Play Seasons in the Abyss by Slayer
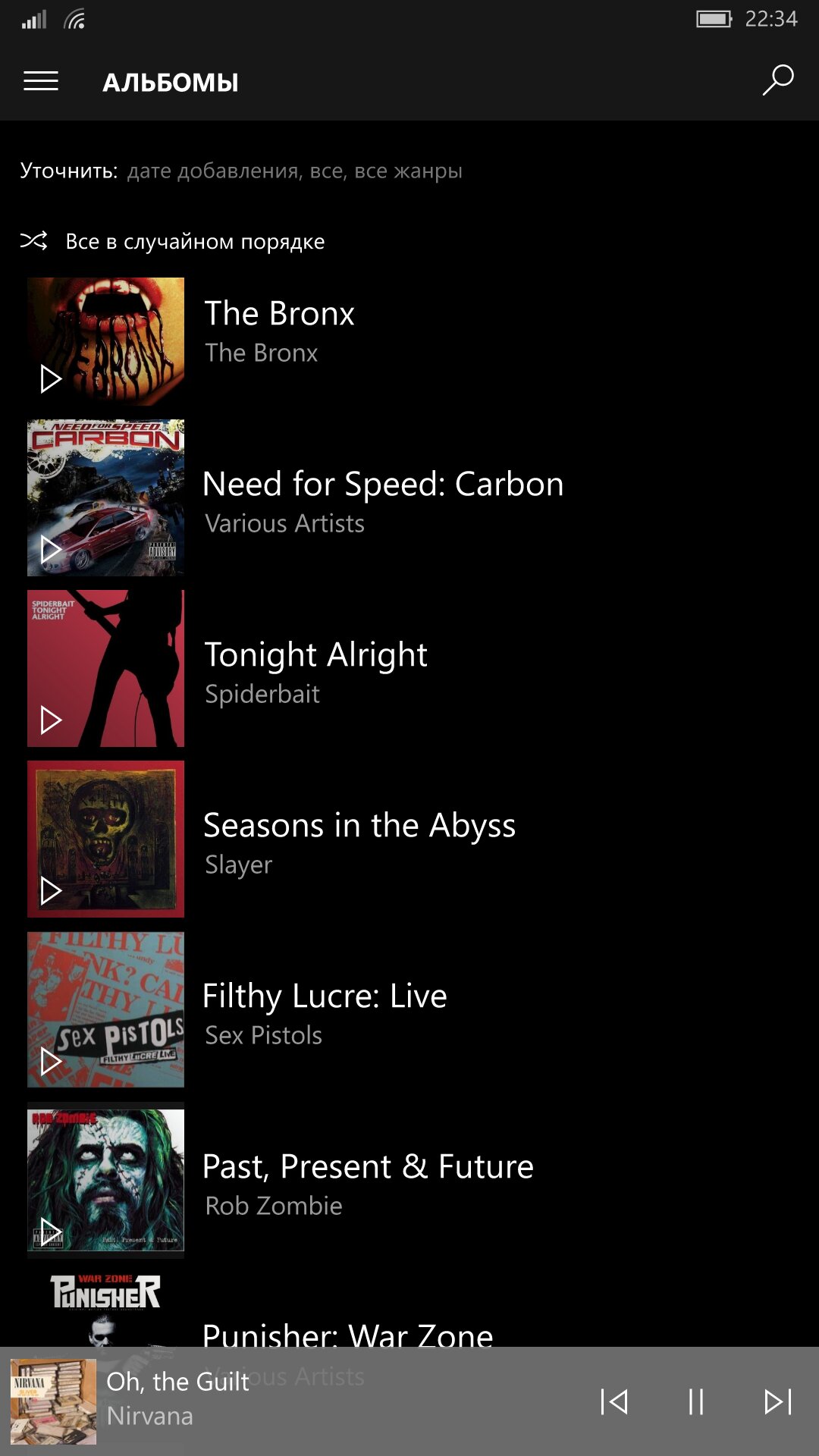Image resolution: width=819 pixels, height=1456 pixels. point(51,890)
